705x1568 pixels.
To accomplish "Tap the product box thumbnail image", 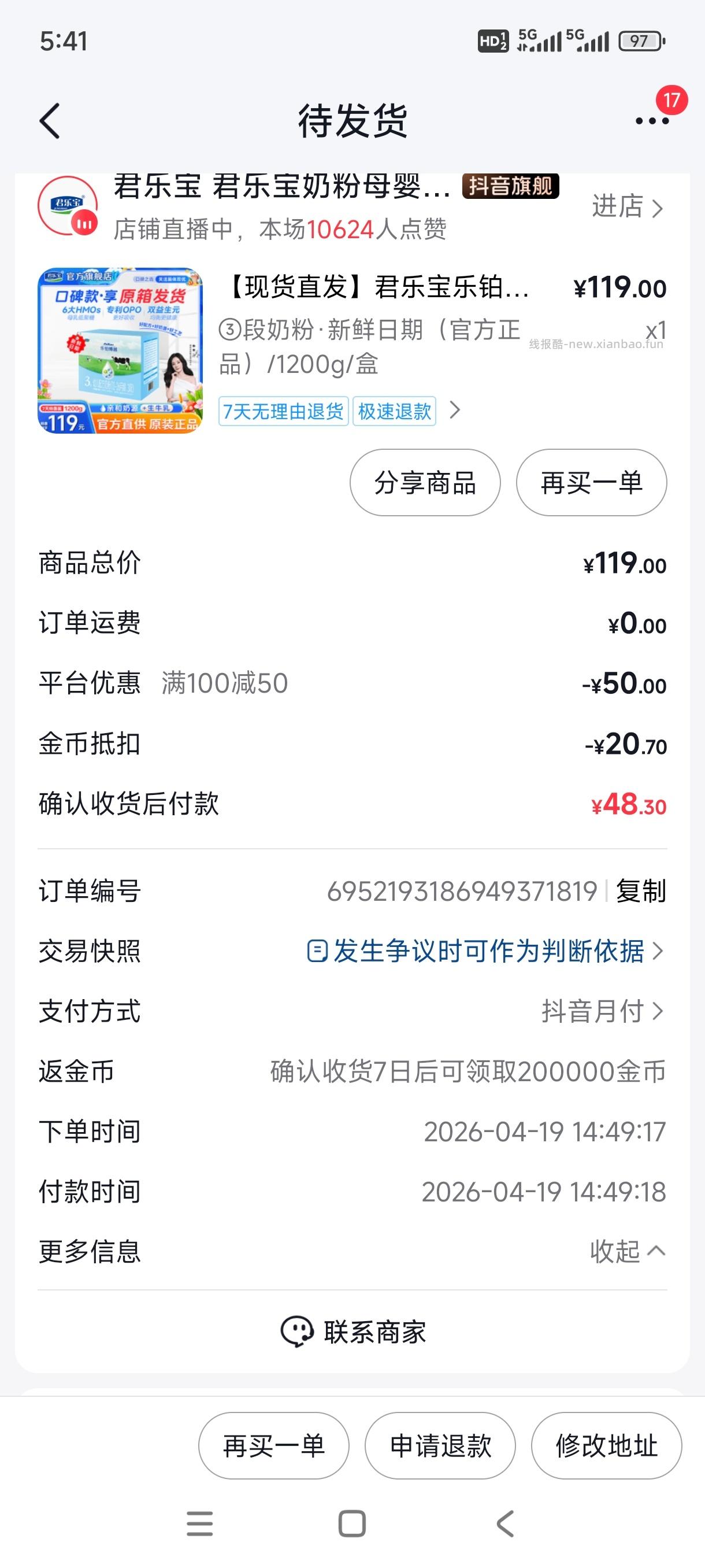I will pos(120,349).
